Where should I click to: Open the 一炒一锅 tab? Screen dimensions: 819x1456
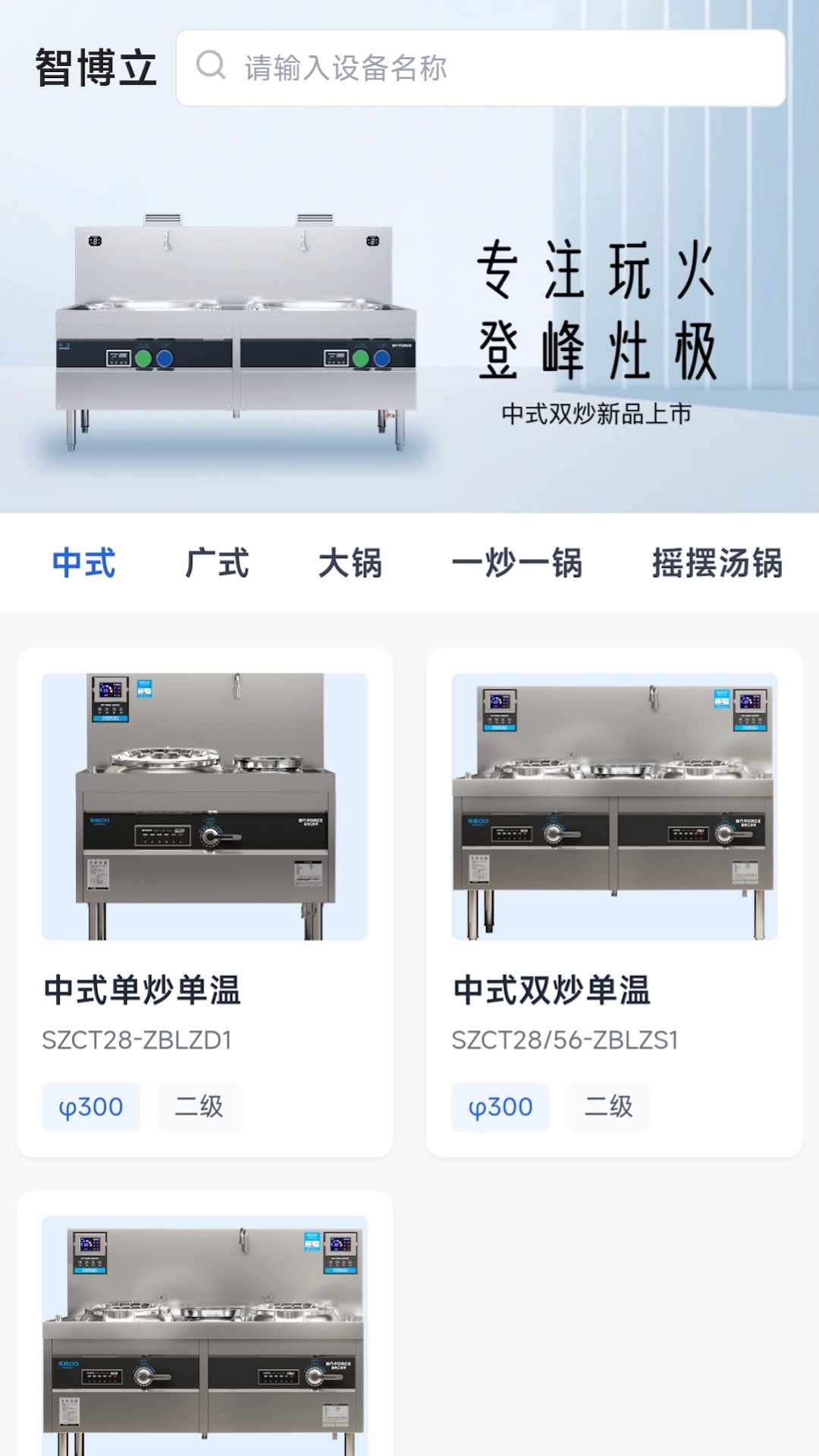(516, 563)
